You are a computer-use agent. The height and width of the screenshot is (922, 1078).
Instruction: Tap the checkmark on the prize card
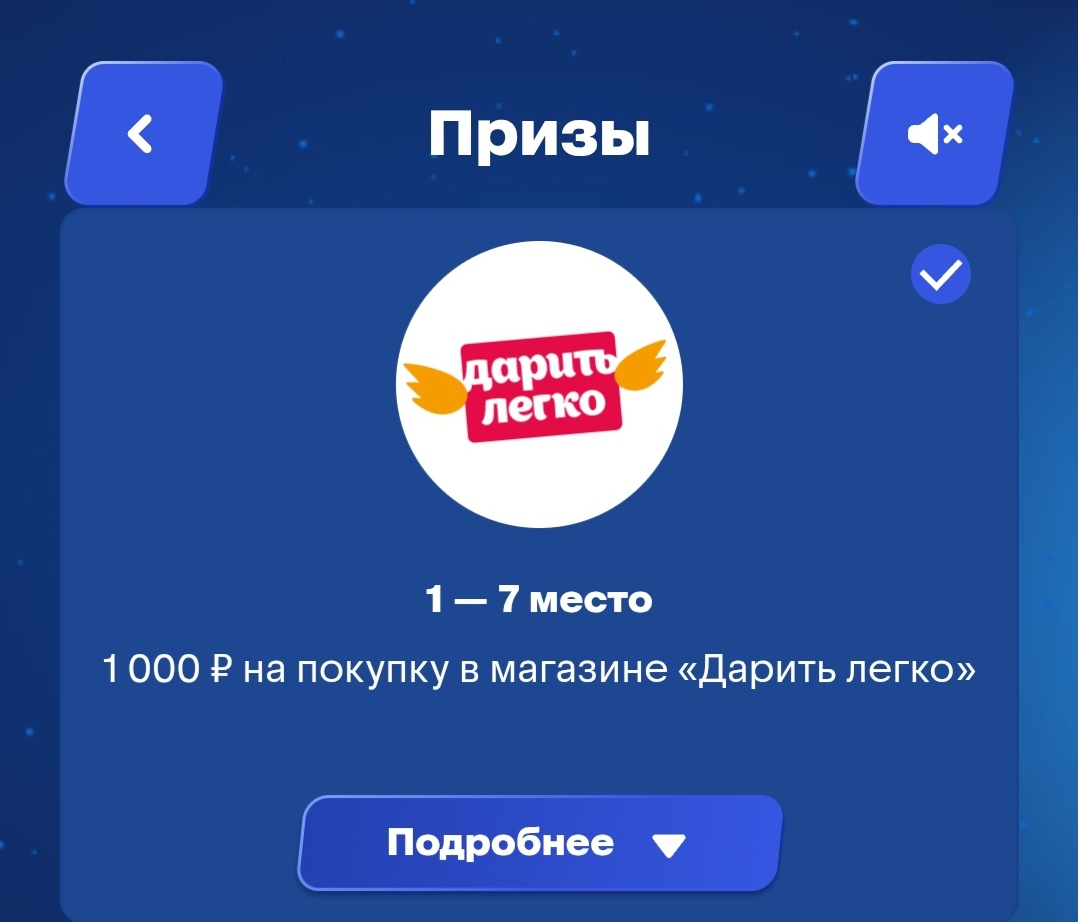[x=941, y=274]
